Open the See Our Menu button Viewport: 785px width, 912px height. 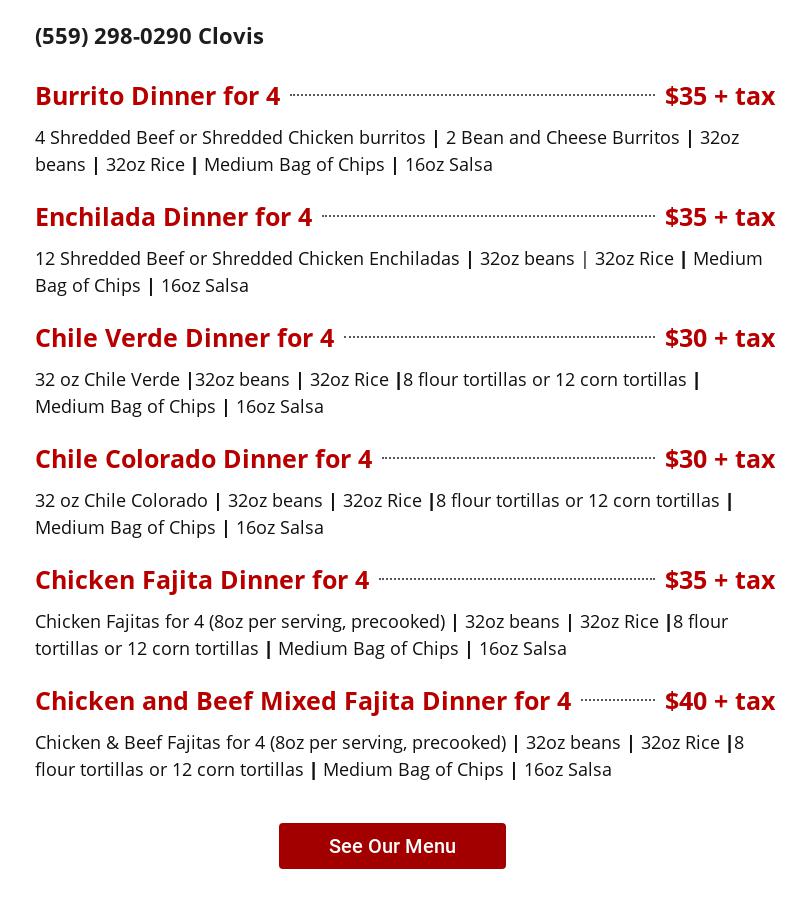pos(392,846)
